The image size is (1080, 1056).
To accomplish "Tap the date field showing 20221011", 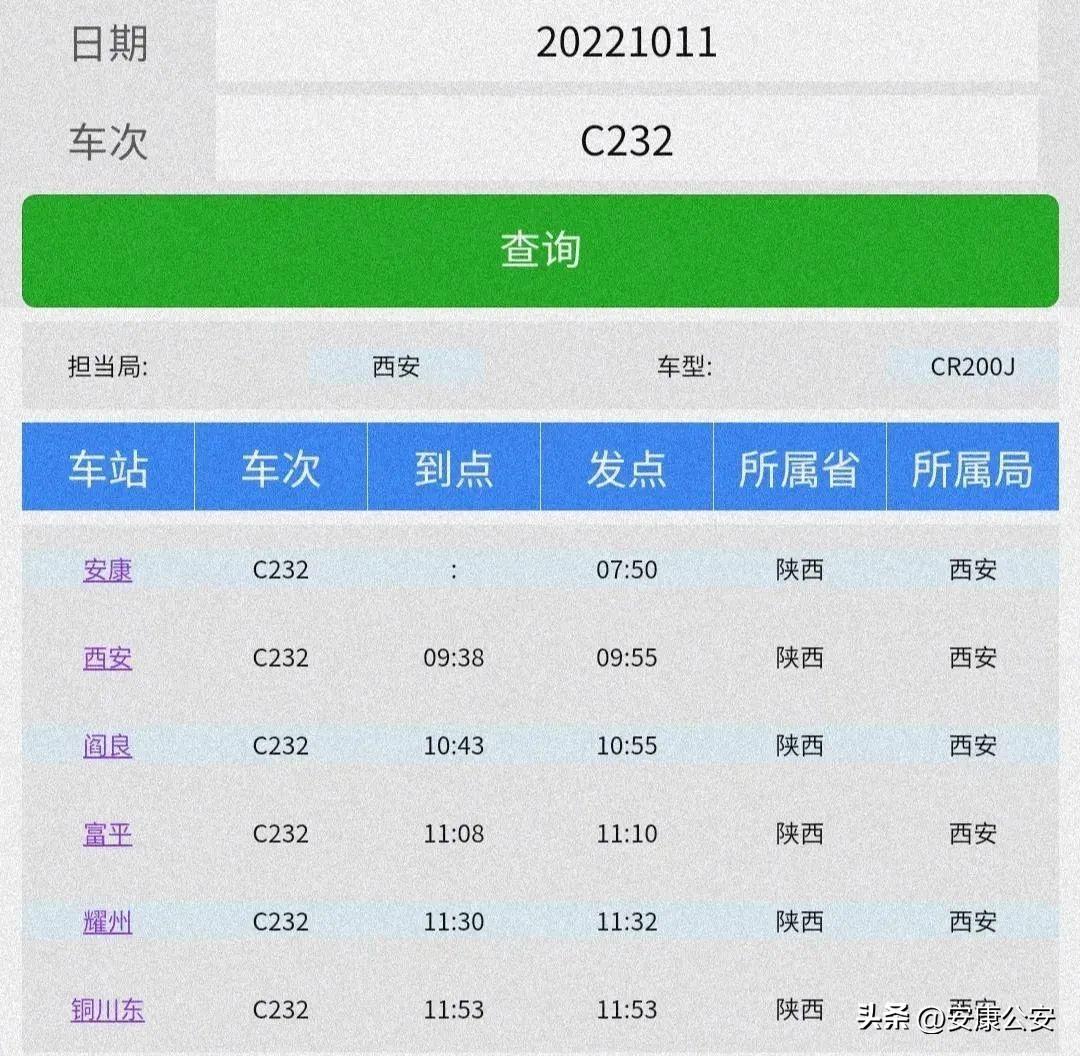I will 626,43.
